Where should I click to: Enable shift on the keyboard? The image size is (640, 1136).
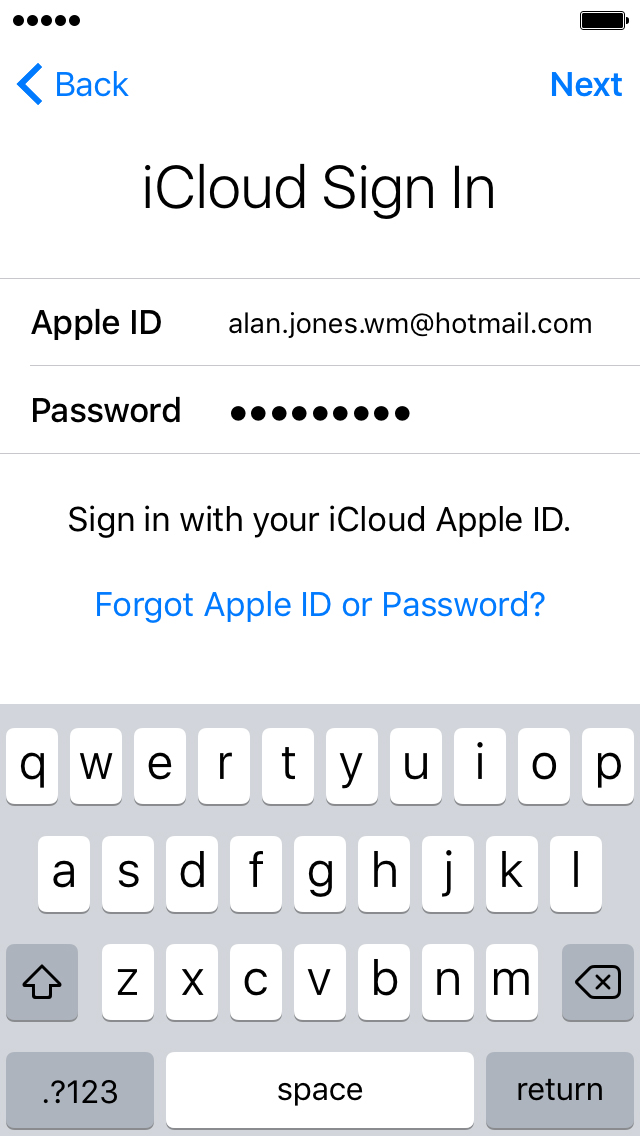[x=42, y=982]
